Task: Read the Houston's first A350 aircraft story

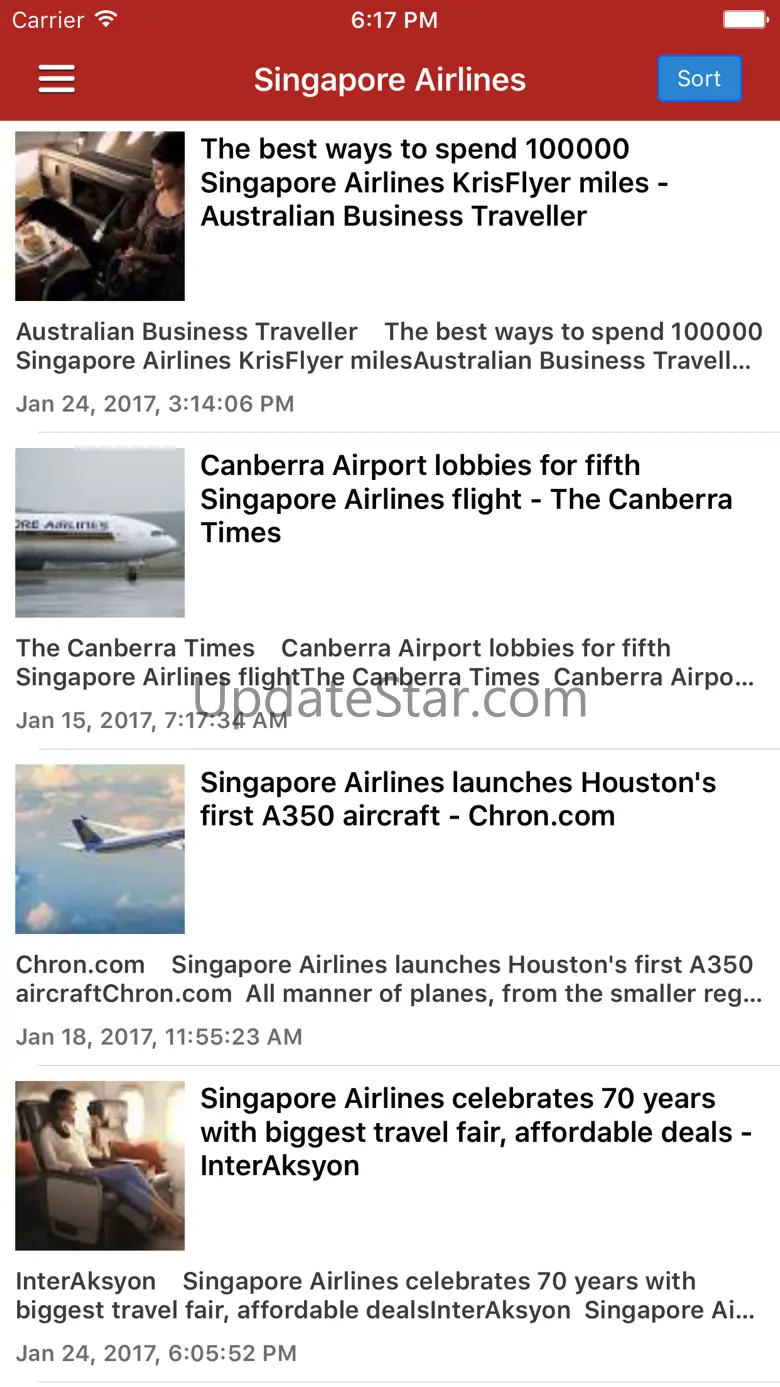Action: [390, 907]
